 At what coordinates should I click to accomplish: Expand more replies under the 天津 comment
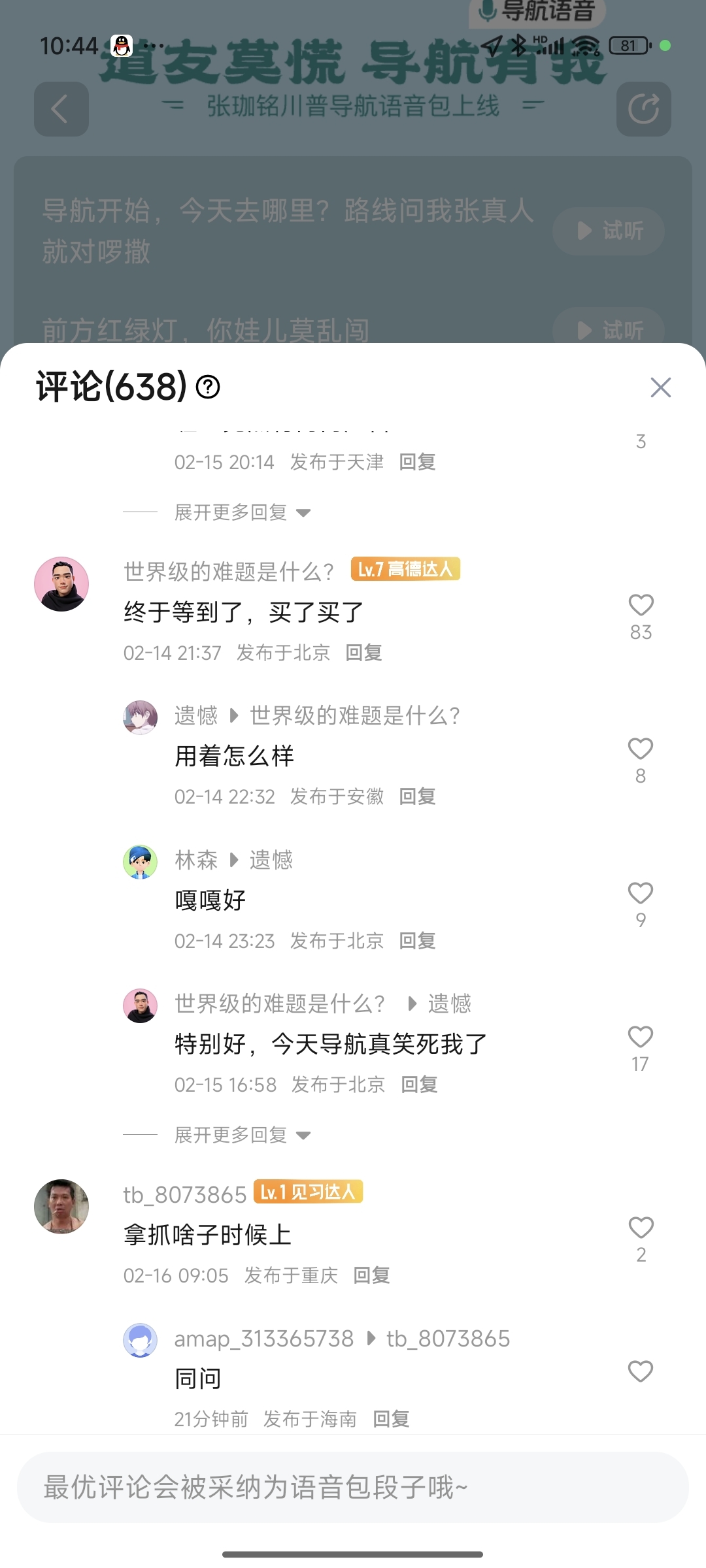tap(242, 513)
